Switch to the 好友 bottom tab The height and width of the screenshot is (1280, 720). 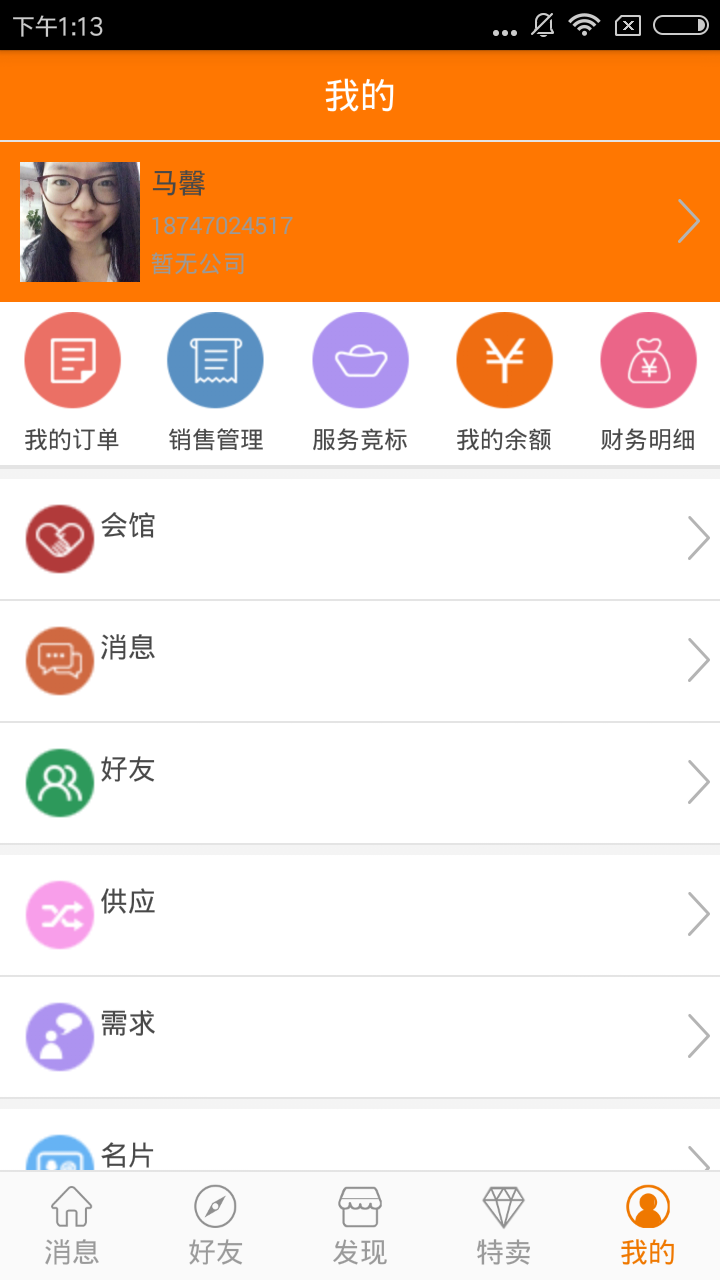tap(216, 1226)
